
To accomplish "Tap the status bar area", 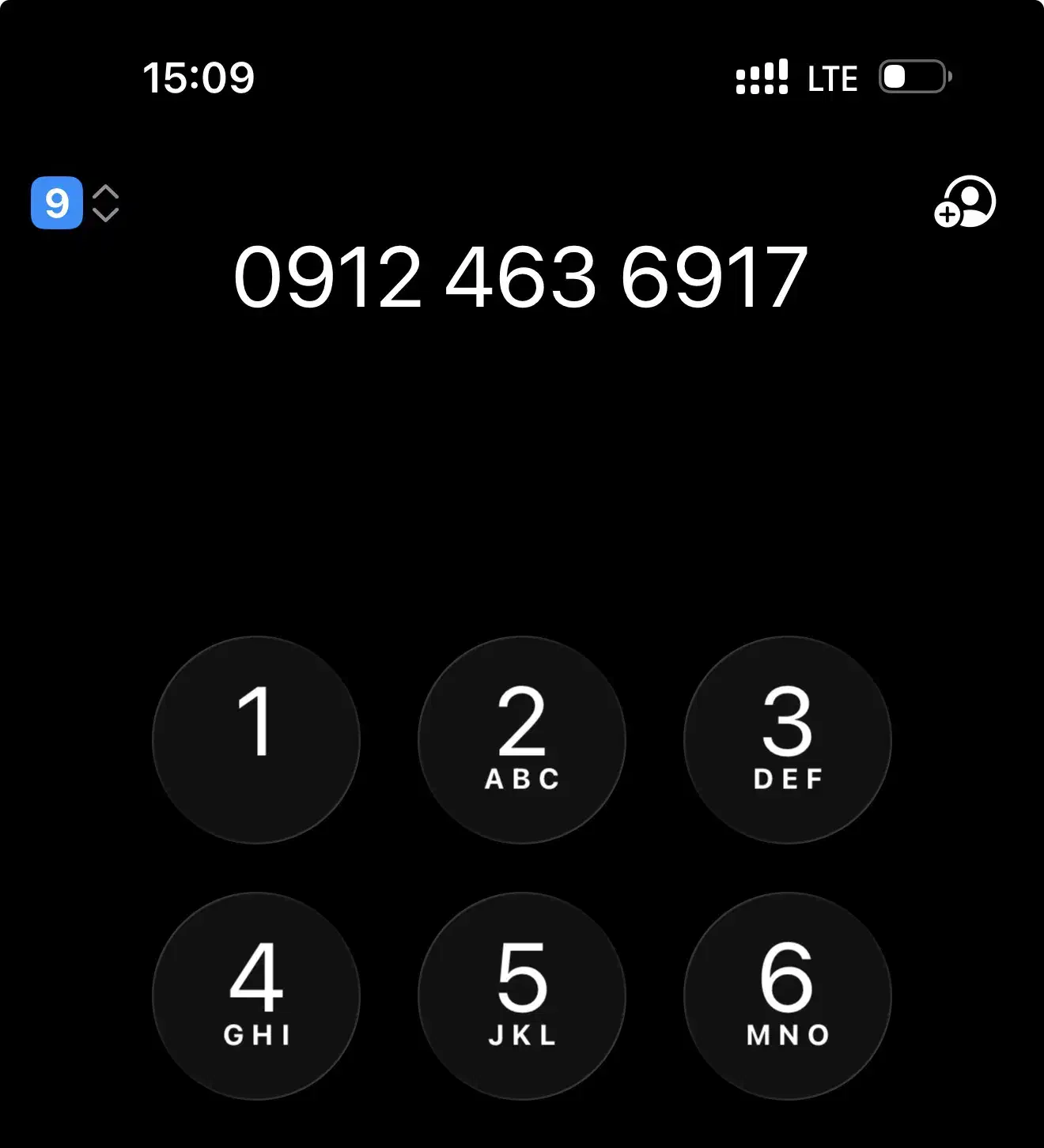I will [x=522, y=77].
